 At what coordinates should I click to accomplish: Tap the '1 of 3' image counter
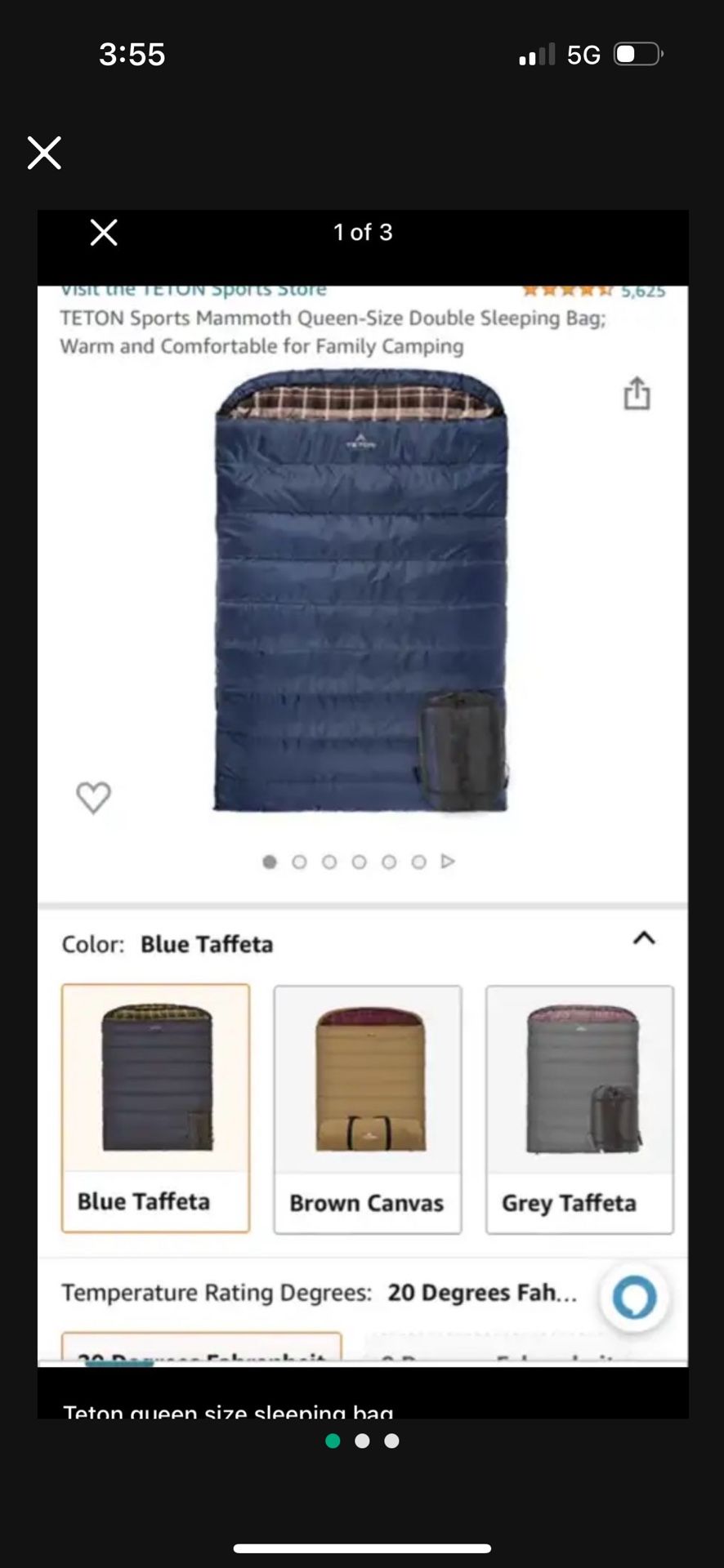click(363, 233)
